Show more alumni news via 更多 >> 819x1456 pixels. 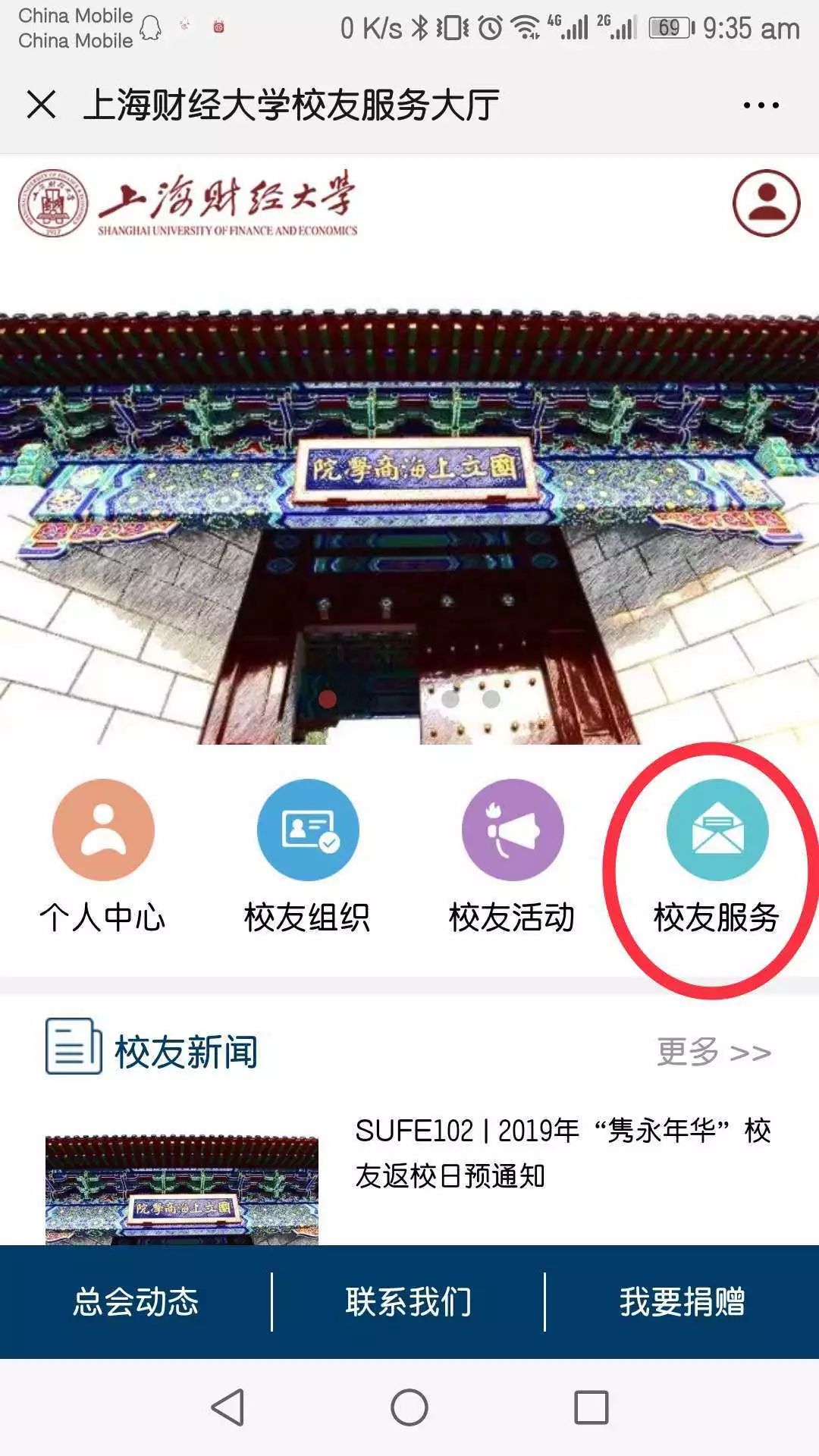coord(713,1053)
